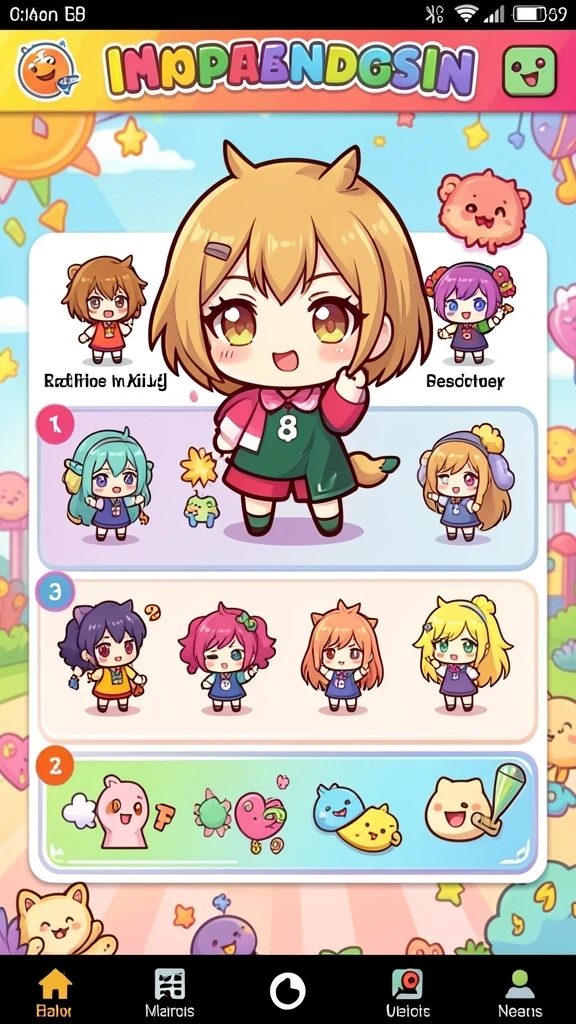
Task: Open the Marcis tab
Action: [x=169, y=991]
